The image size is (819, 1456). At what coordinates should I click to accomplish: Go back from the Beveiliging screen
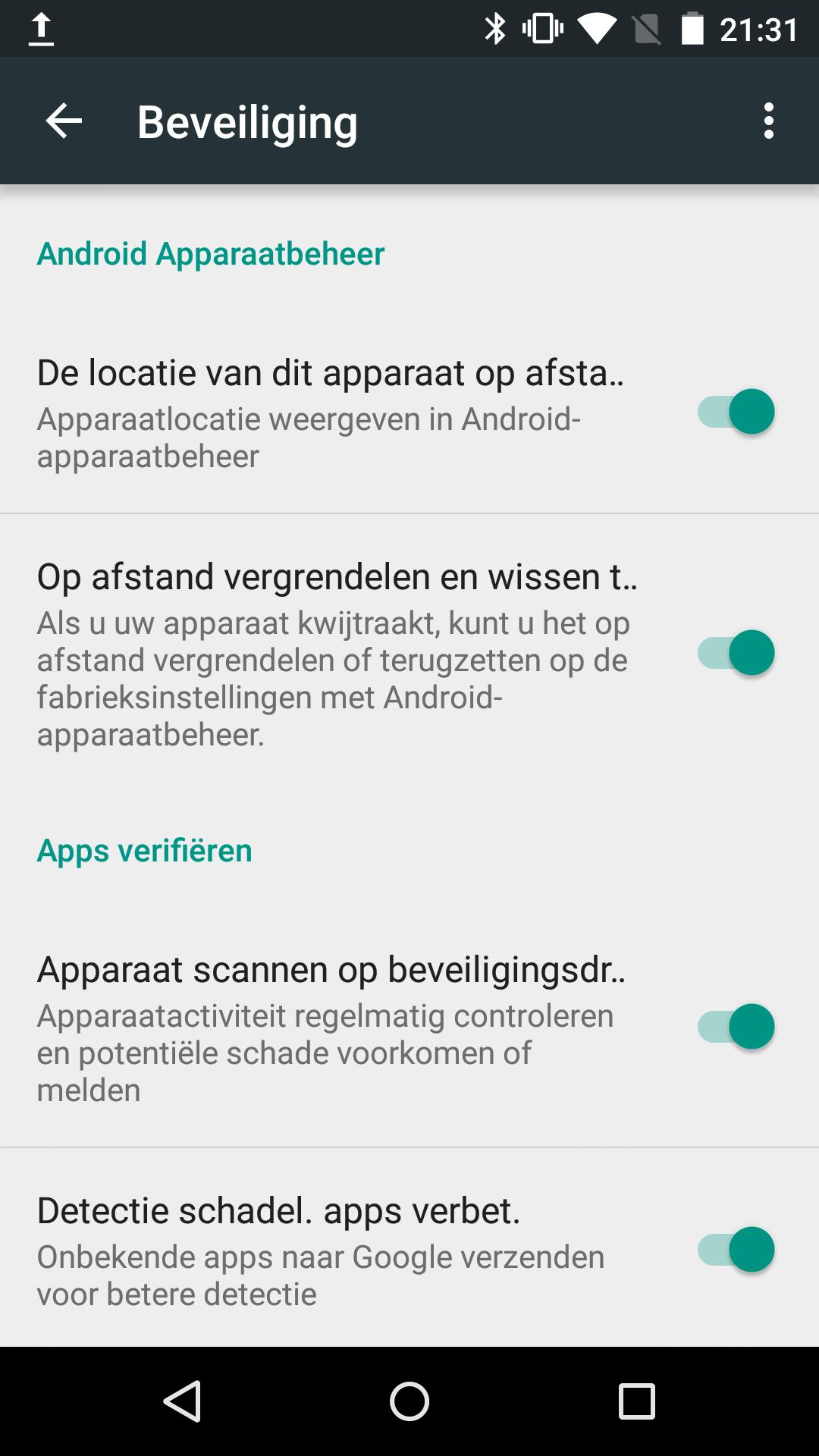pyautogui.click(x=64, y=121)
